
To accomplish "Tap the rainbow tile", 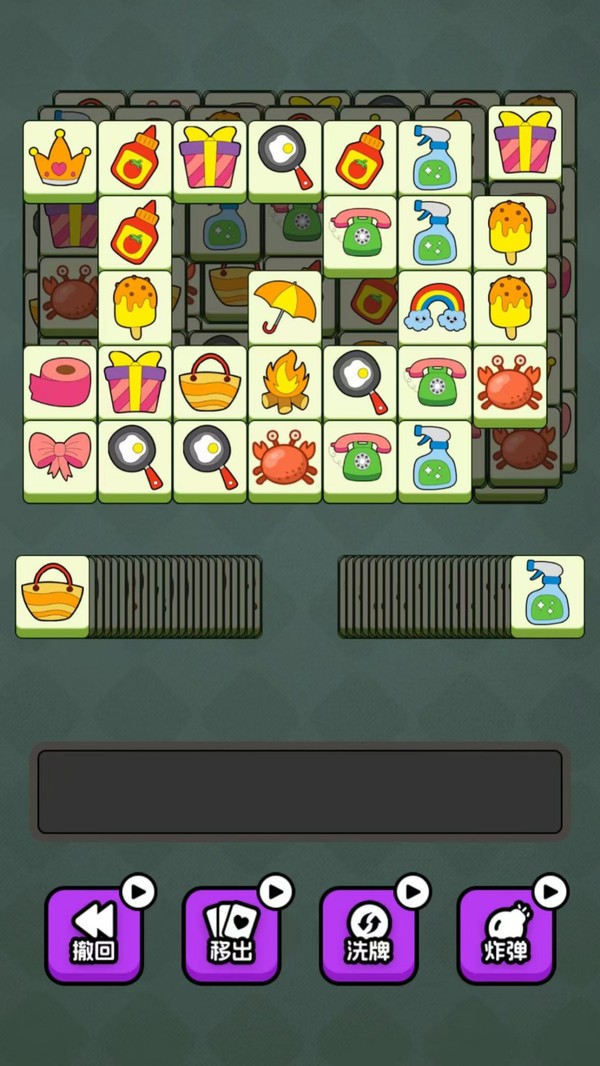I will [x=435, y=308].
